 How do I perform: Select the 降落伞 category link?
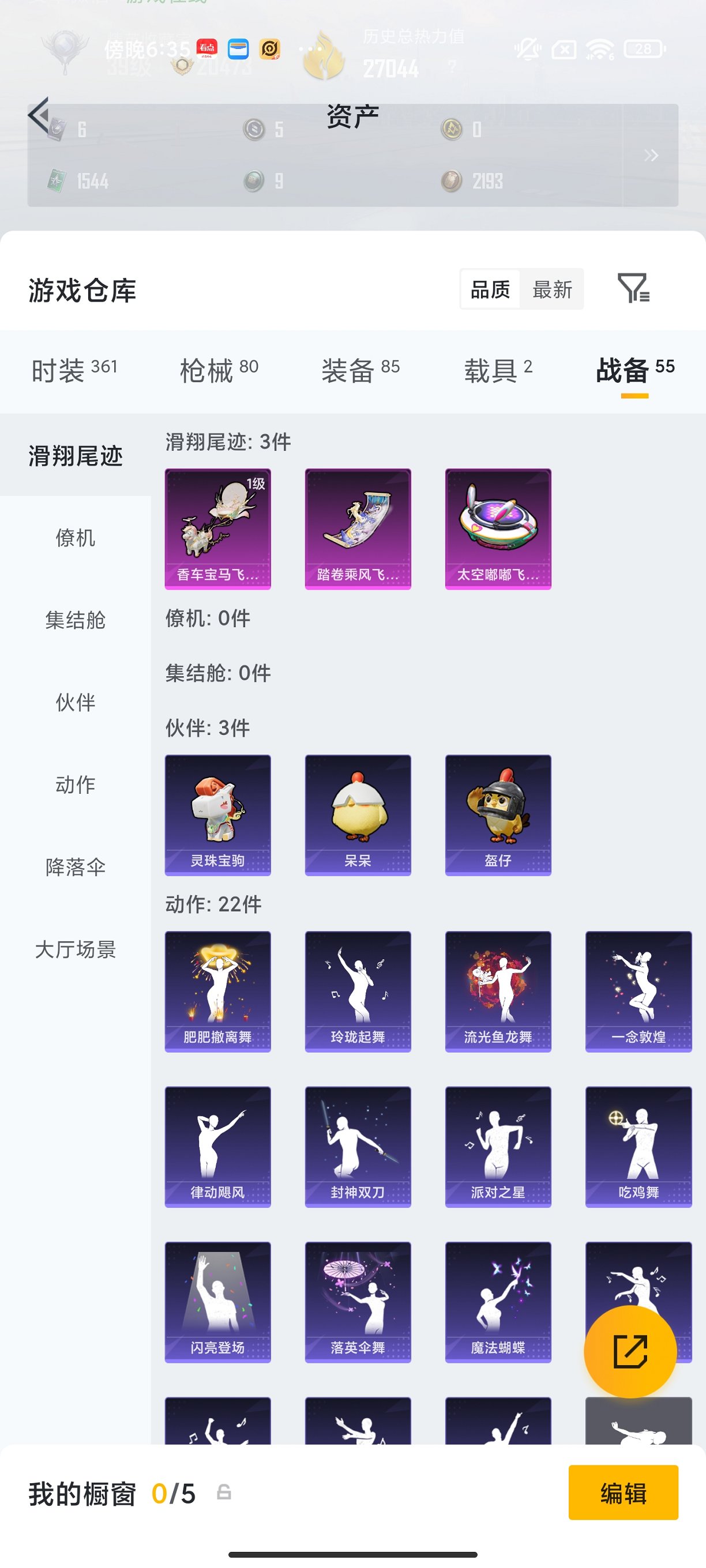[76, 868]
